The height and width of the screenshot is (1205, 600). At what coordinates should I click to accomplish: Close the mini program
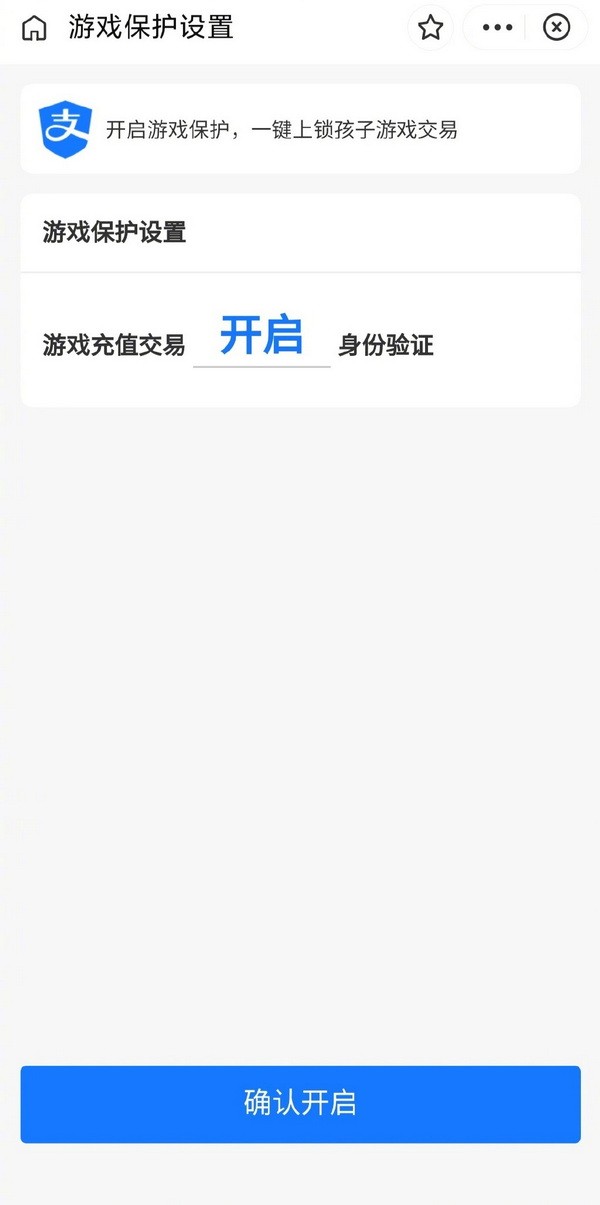[x=556, y=28]
